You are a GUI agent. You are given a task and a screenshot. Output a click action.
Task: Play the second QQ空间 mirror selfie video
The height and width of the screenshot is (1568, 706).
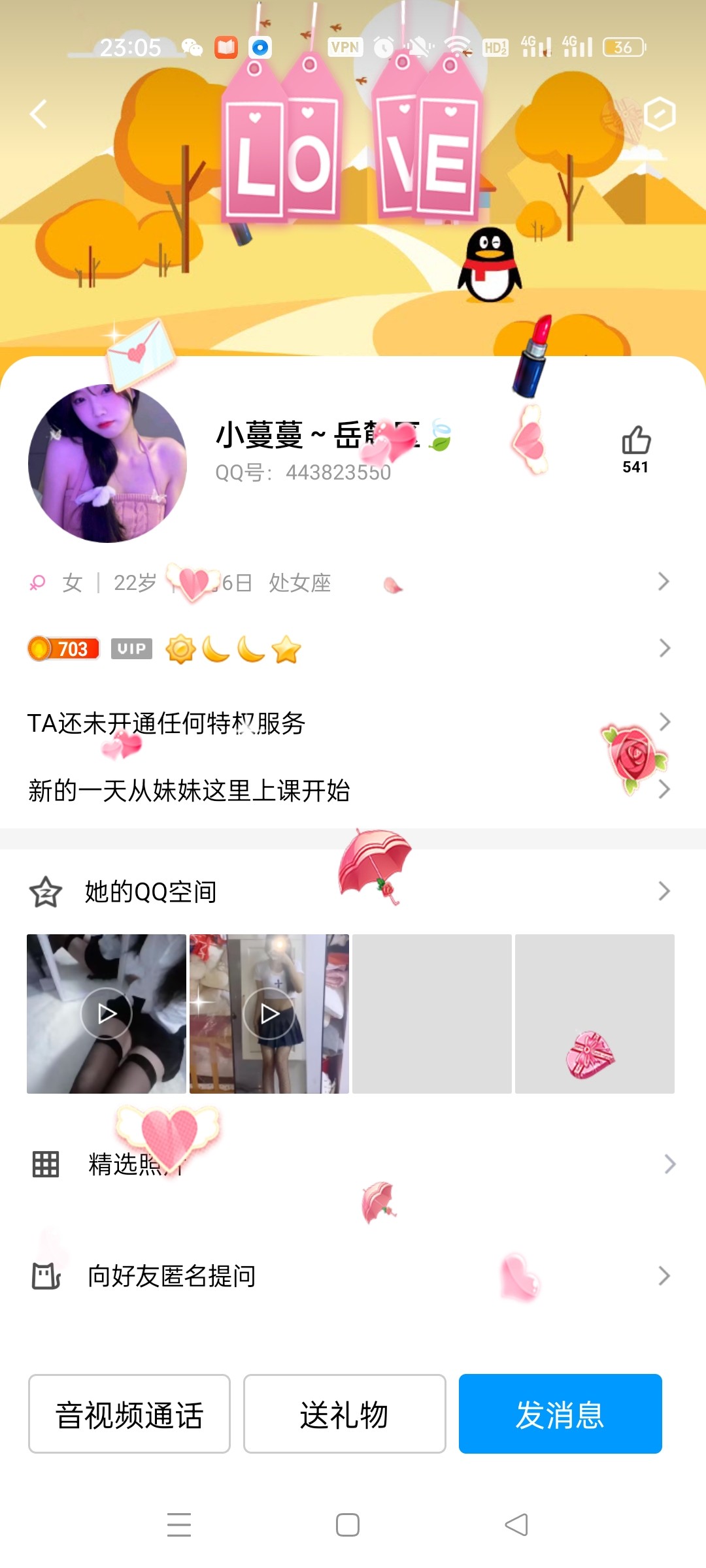(269, 1014)
